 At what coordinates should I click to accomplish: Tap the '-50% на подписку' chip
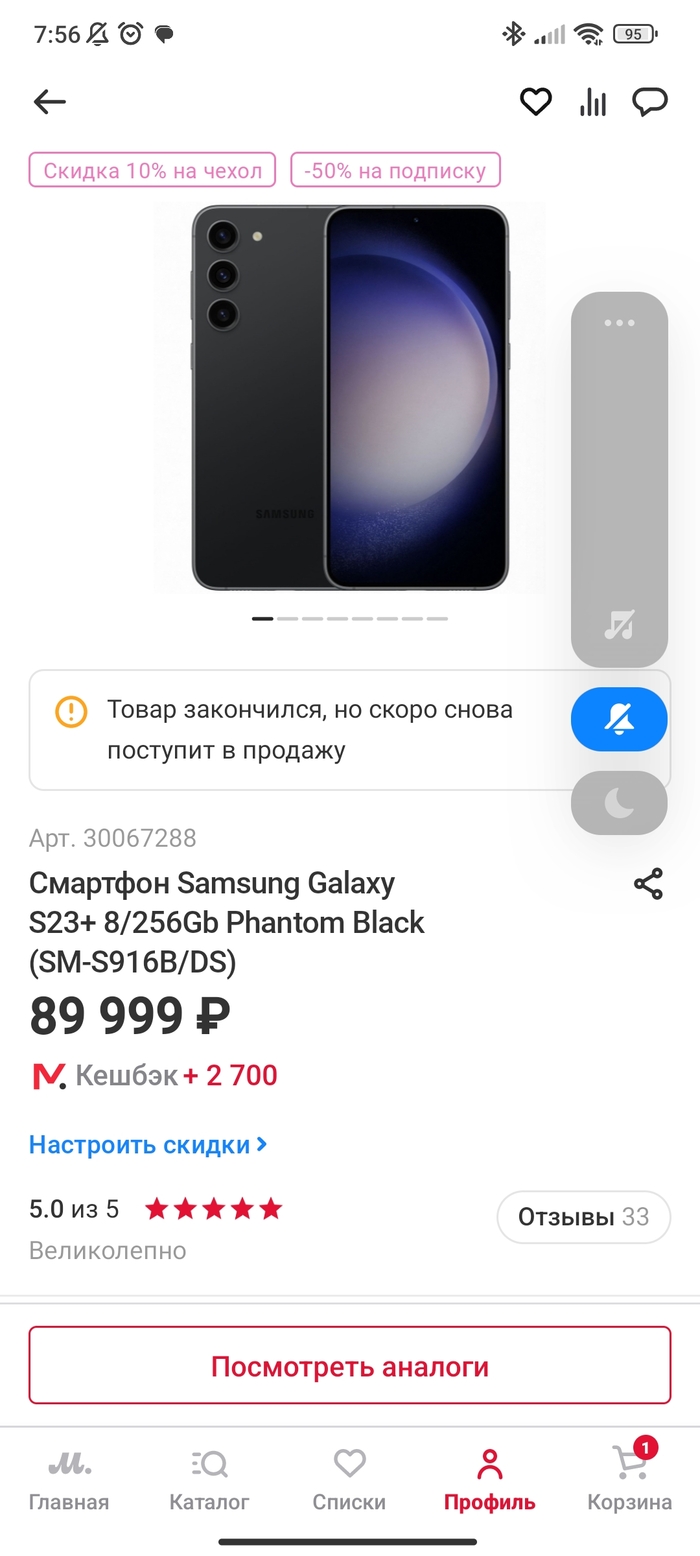coord(395,170)
